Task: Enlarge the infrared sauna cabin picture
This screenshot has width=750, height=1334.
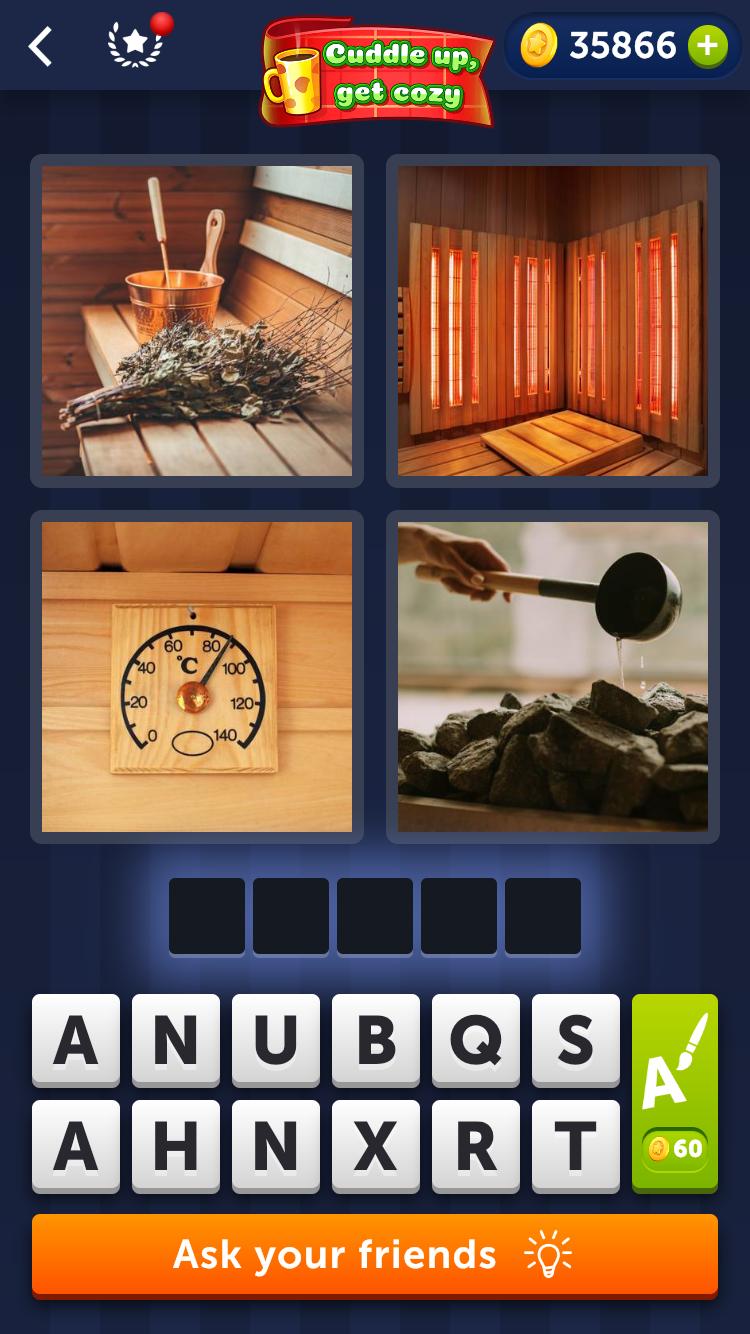Action: (x=553, y=321)
